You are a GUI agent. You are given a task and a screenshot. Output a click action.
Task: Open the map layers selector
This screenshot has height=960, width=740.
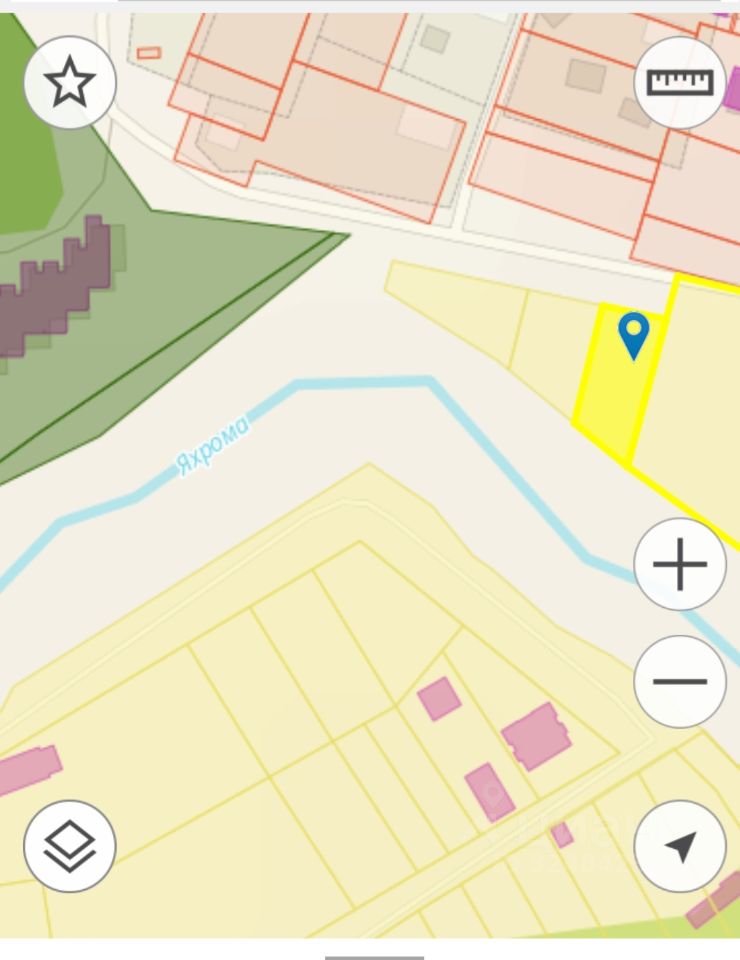click(x=70, y=846)
